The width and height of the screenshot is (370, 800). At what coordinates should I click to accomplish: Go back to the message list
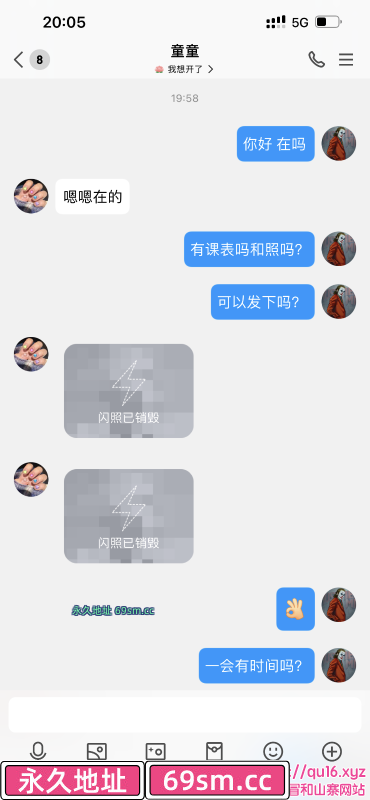click(18, 60)
